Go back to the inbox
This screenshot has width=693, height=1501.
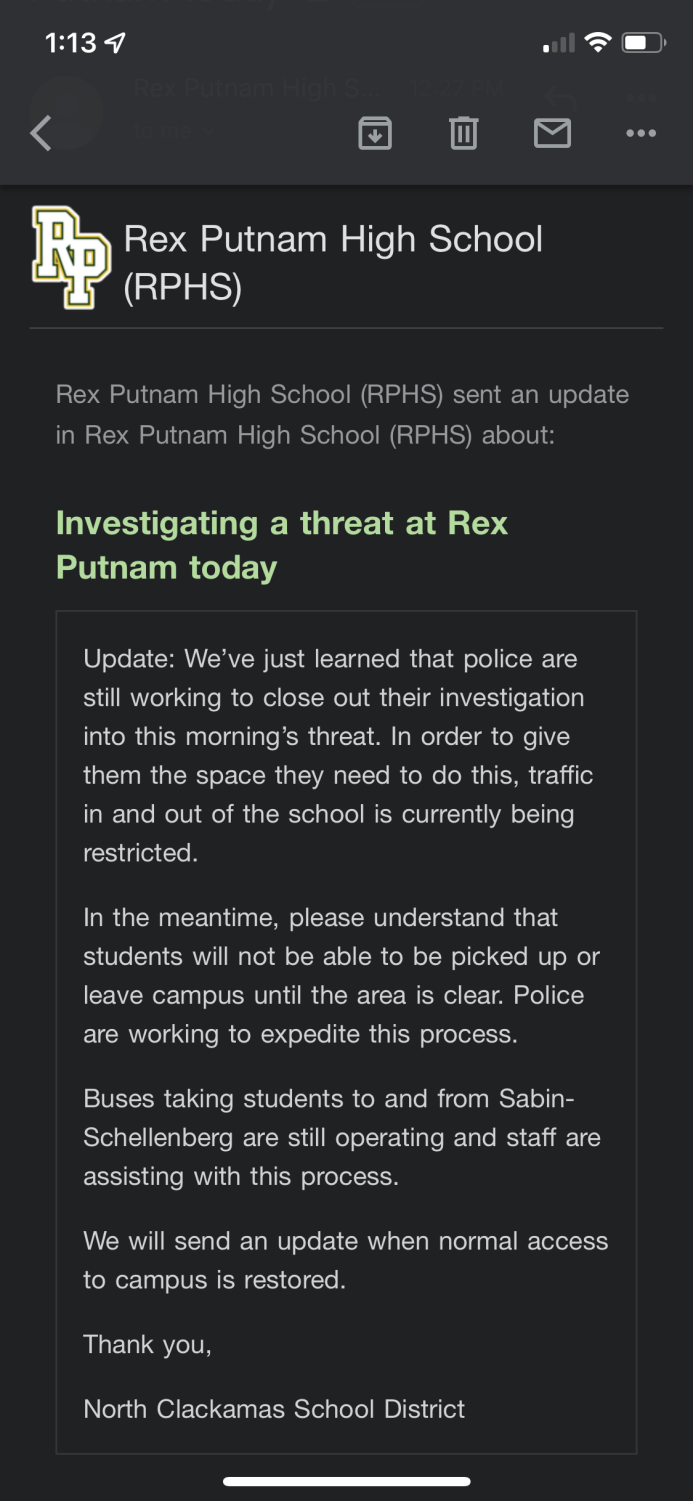pos(41,133)
